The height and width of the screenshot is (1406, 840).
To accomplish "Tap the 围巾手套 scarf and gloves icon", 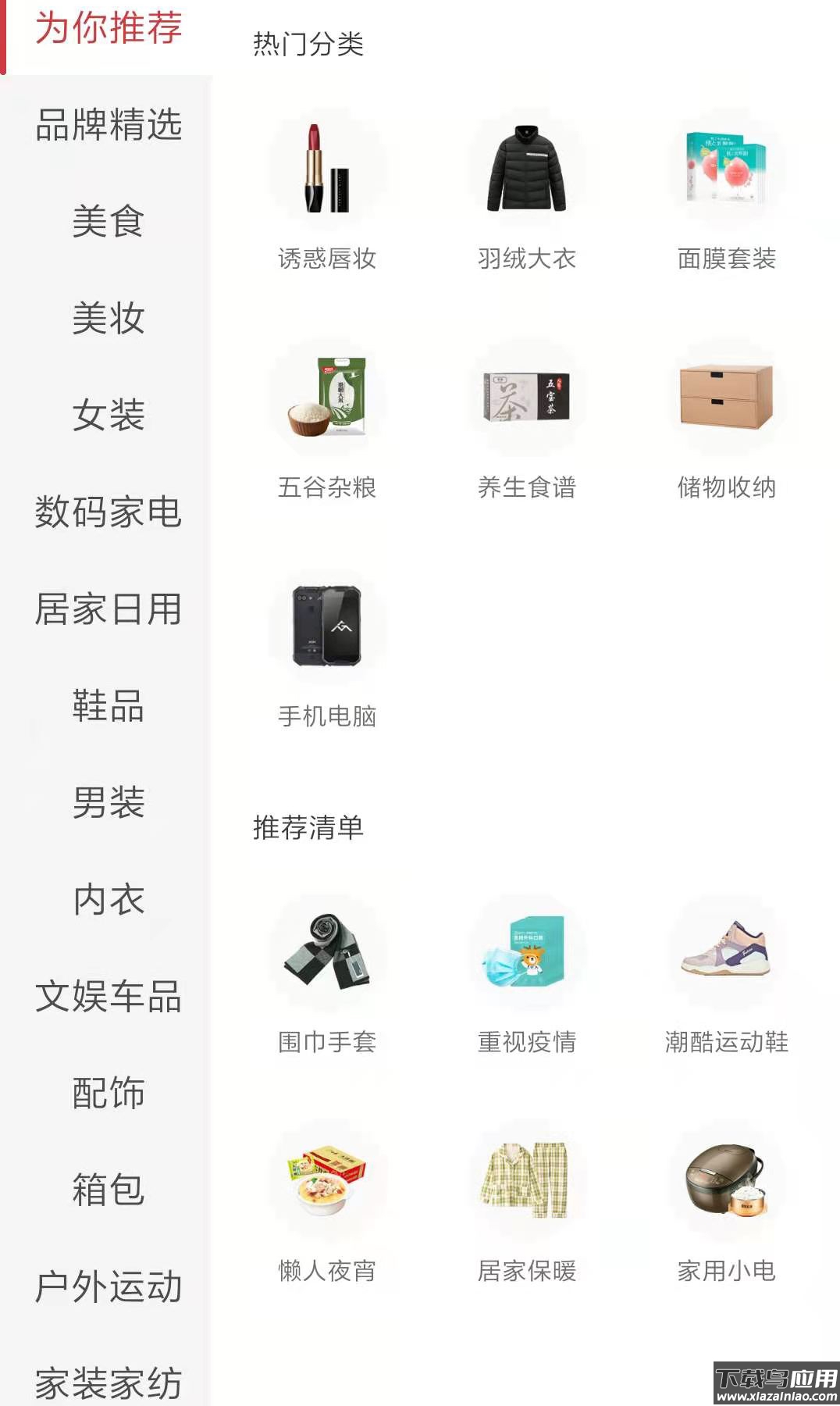I will (326, 953).
